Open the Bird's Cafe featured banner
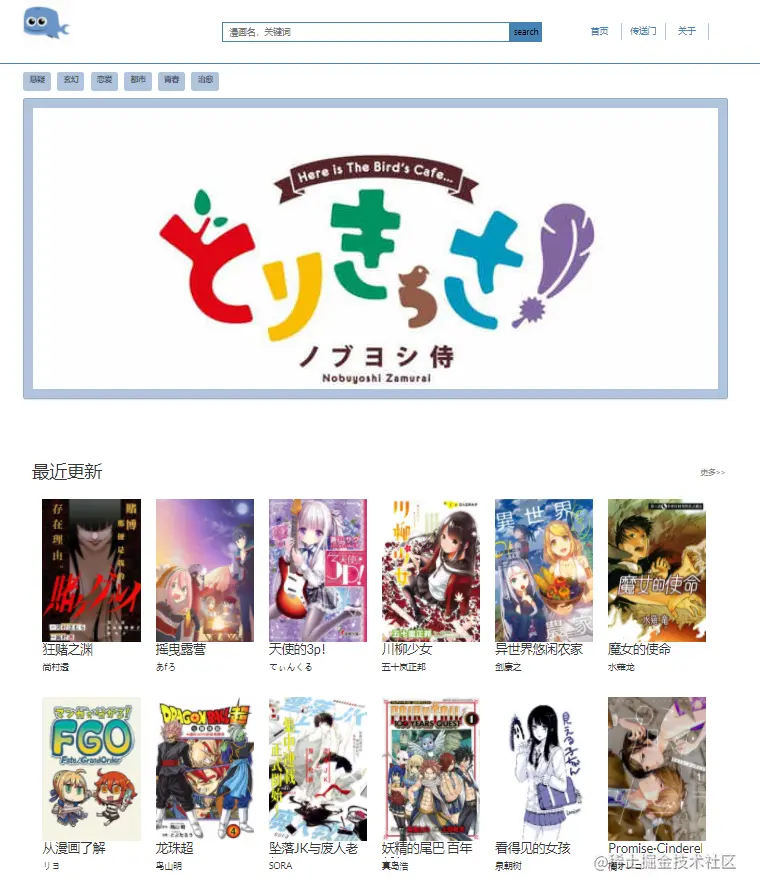 point(375,248)
